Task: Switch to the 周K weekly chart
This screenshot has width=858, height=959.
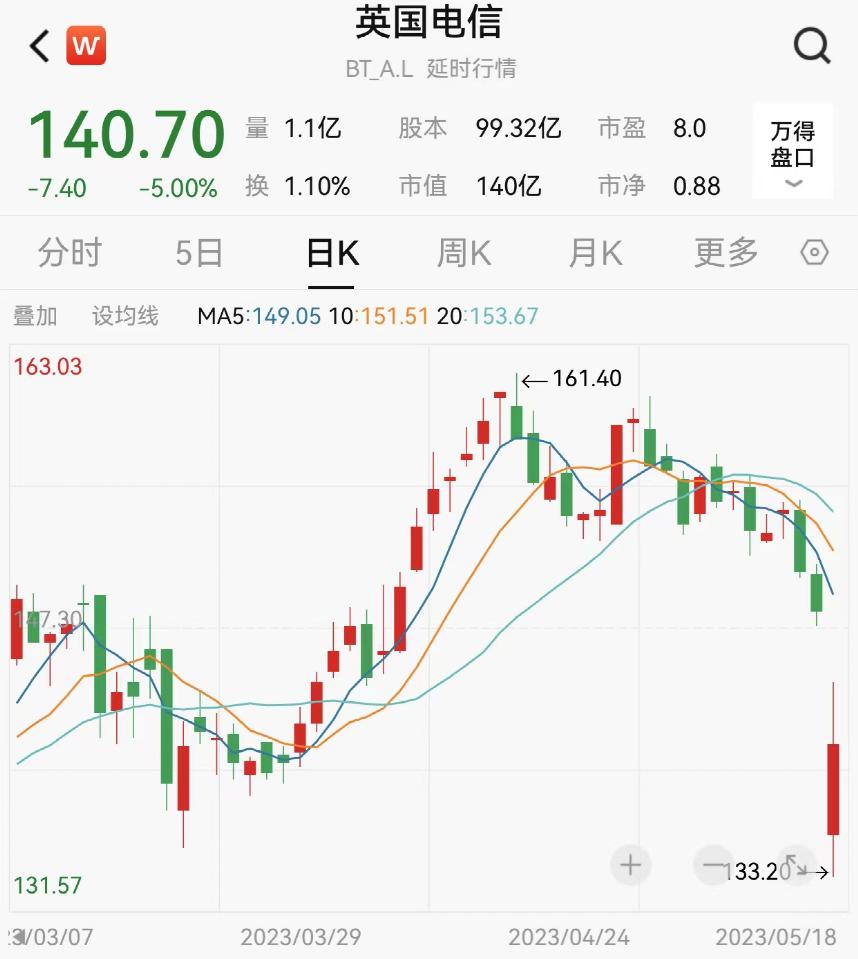Action: pos(464,253)
